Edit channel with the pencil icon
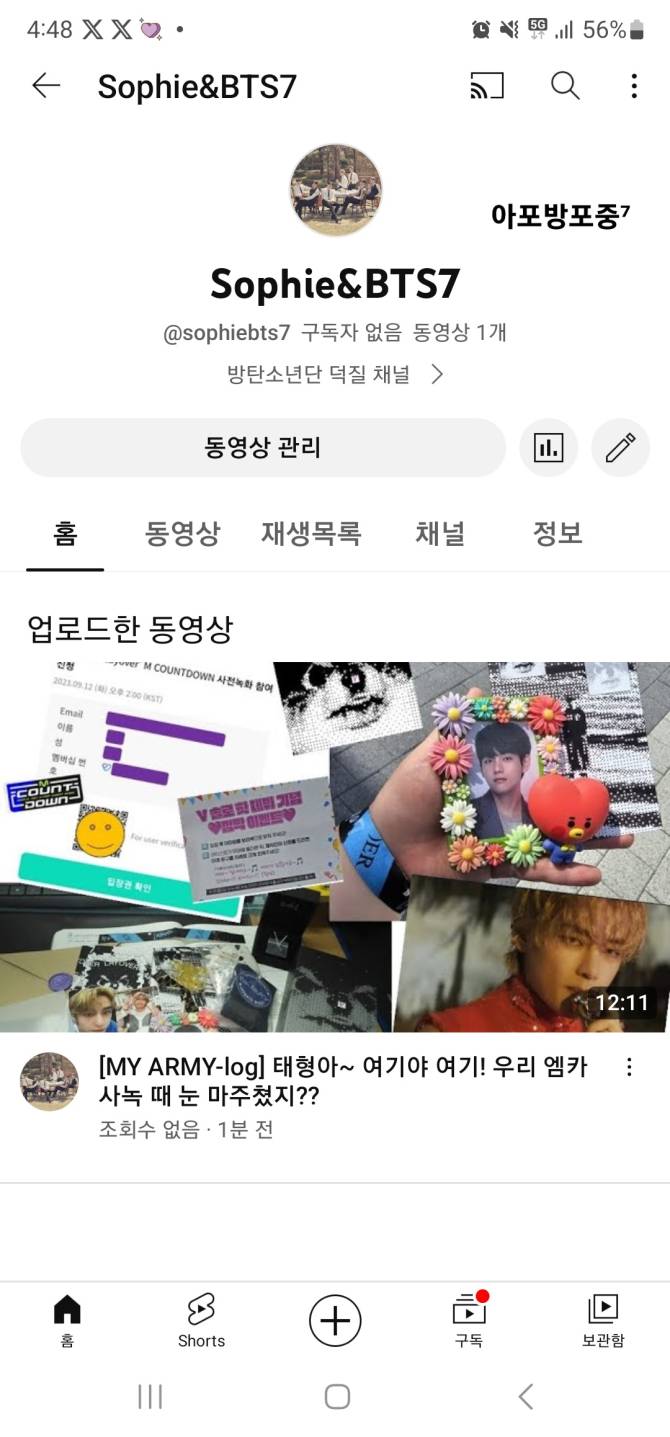The height and width of the screenshot is (1437, 670). click(620, 447)
